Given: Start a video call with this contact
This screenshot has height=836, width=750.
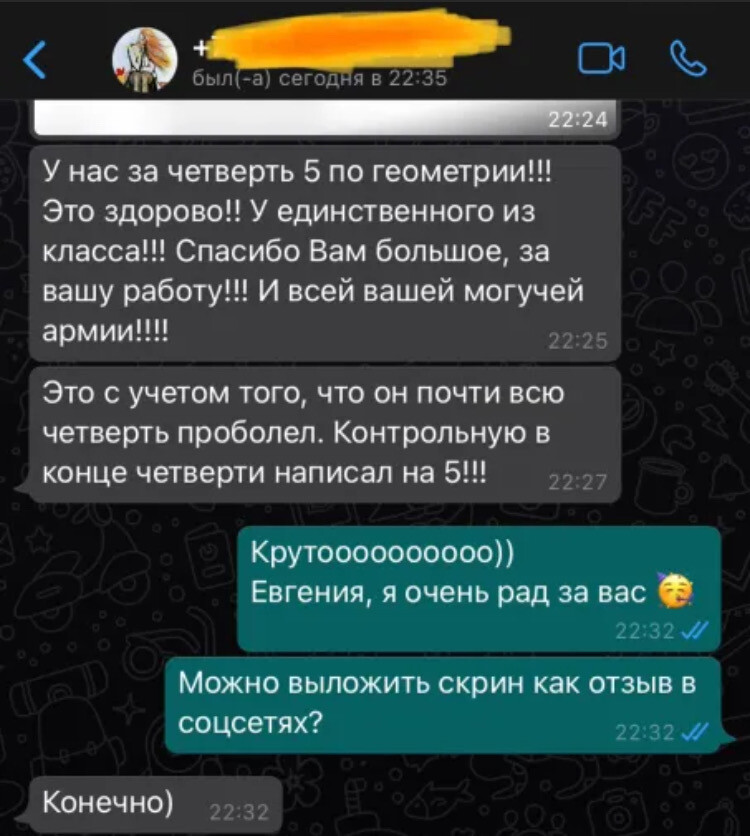Looking at the screenshot, I should point(602,60).
